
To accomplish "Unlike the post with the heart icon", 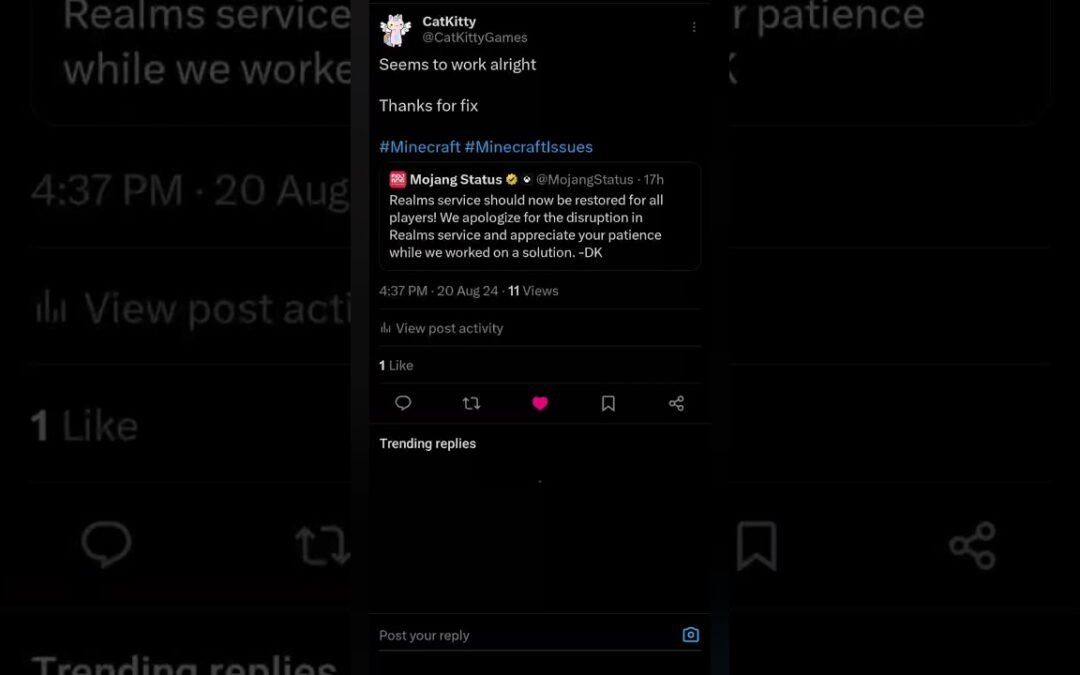I will pos(540,403).
